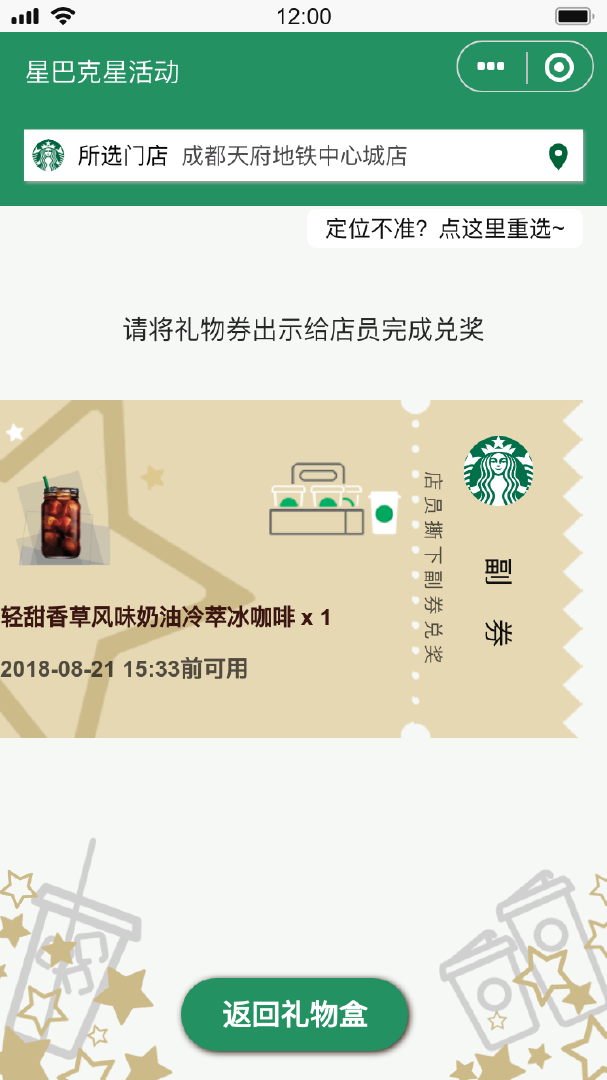Tap 定位不准？点这里重选~ to reselect store
The width and height of the screenshot is (607, 1080).
[445, 229]
